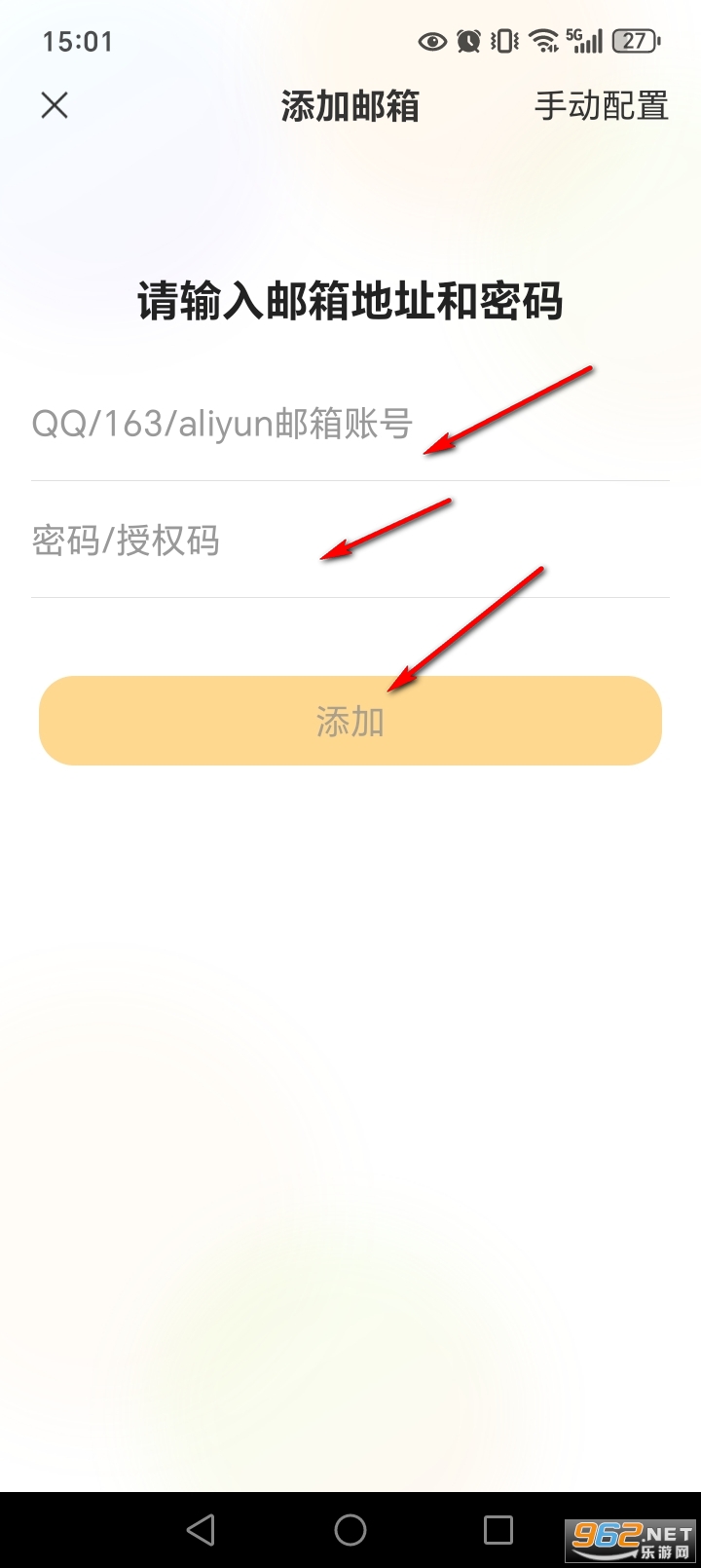
Task: Click the 请输入邮箱地址和密码 heading
Action: (350, 300)
